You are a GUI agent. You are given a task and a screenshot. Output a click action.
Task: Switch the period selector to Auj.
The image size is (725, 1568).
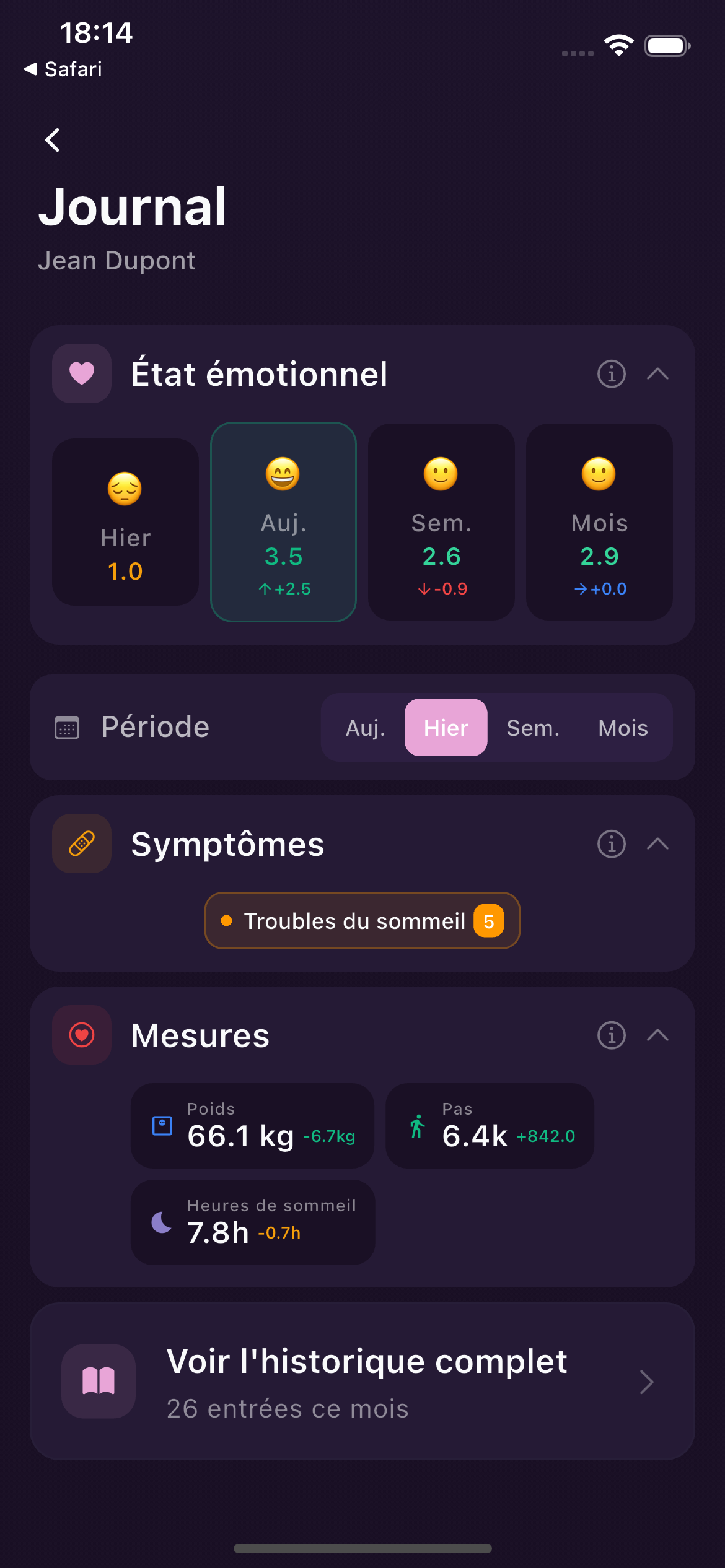[366, 728]
